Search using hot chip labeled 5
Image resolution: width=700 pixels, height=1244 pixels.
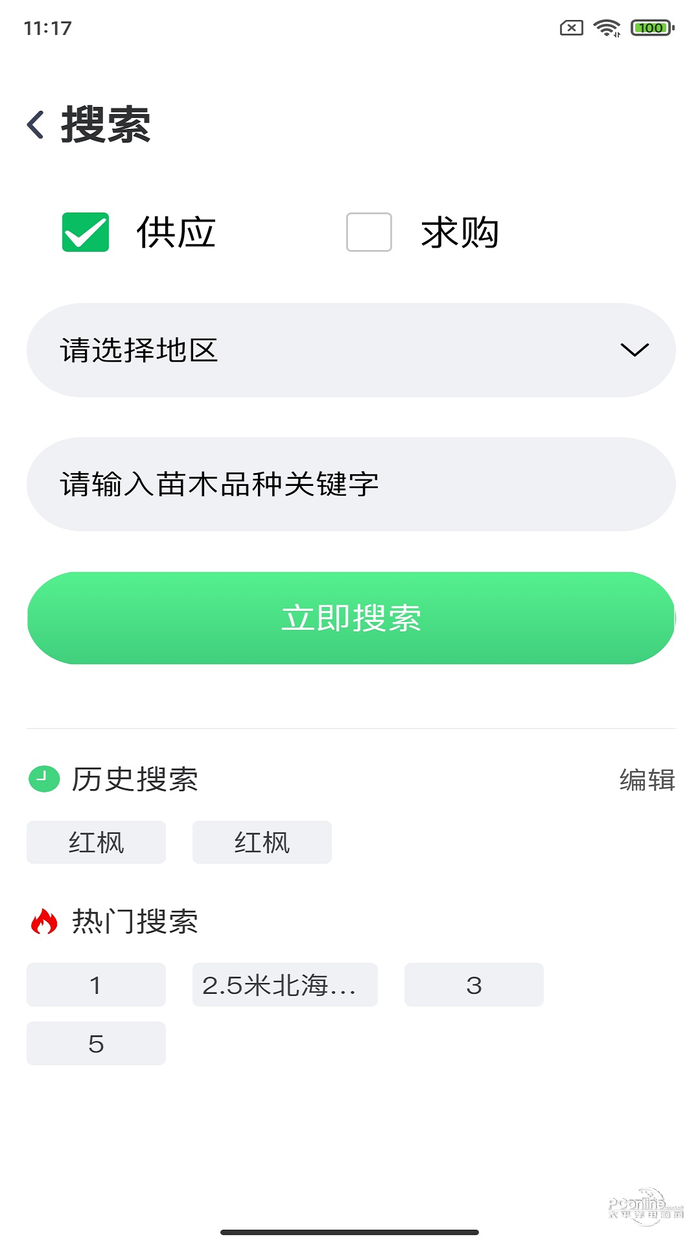[x=96, y=1044]
